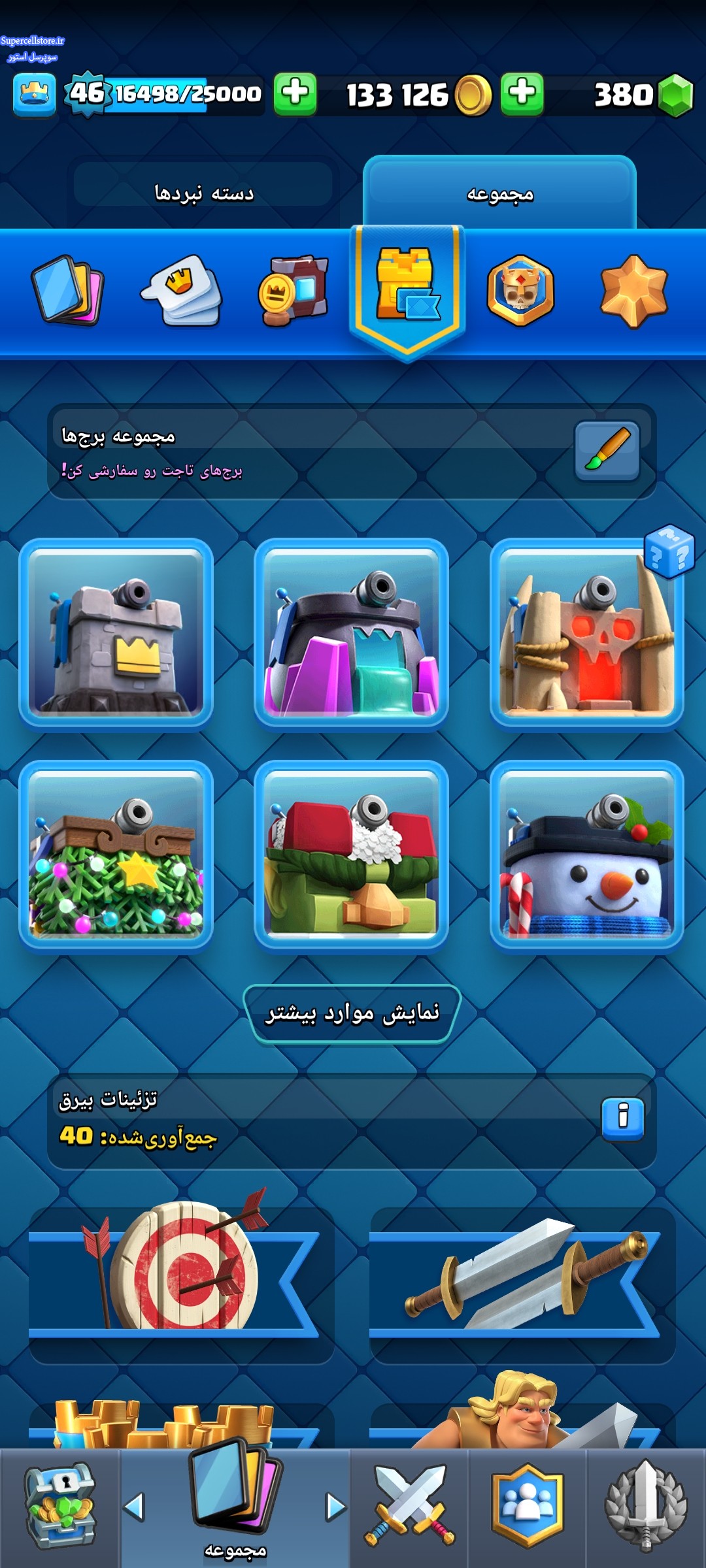
Task: Select the default grey stone tower skin
Action: pos(116,634)
